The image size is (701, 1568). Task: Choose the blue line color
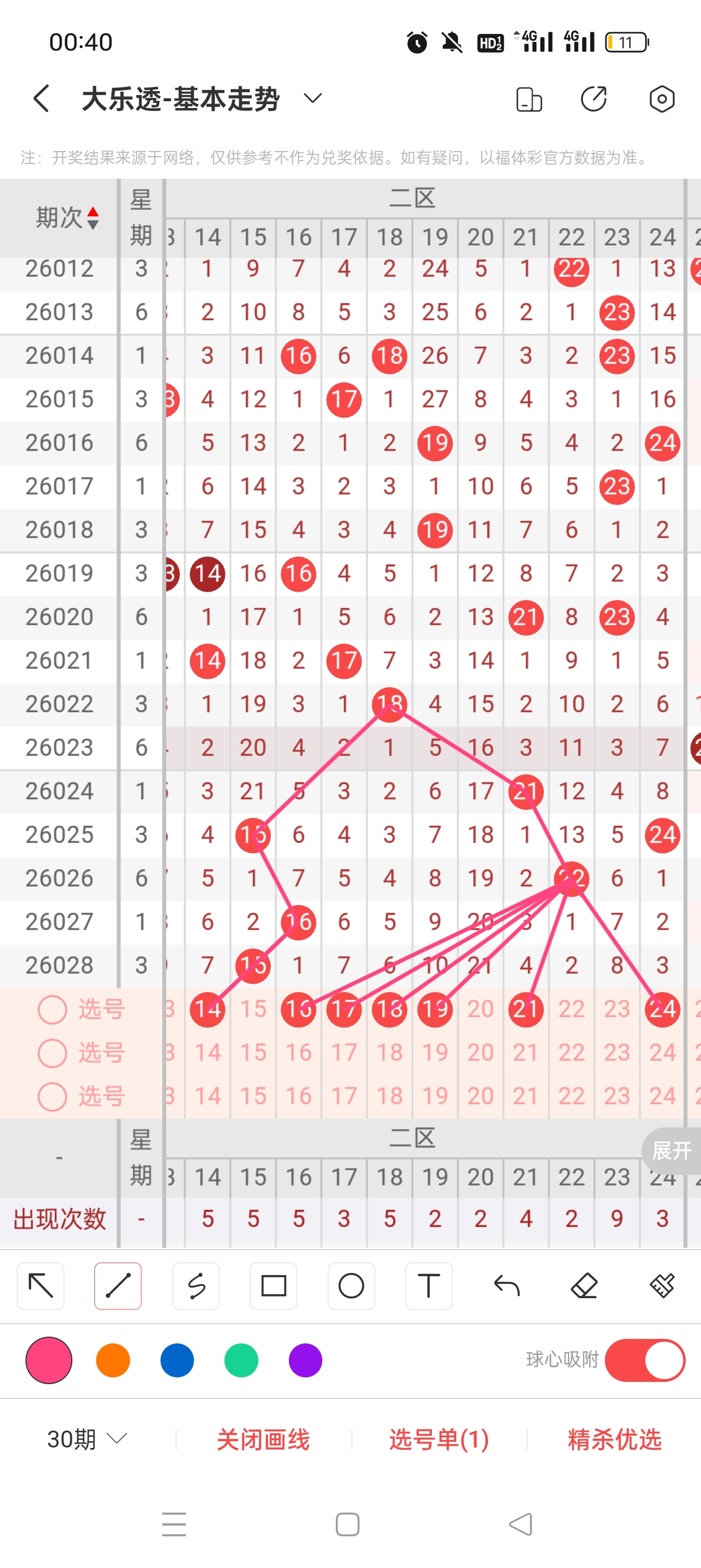(x=177, y=1360)
